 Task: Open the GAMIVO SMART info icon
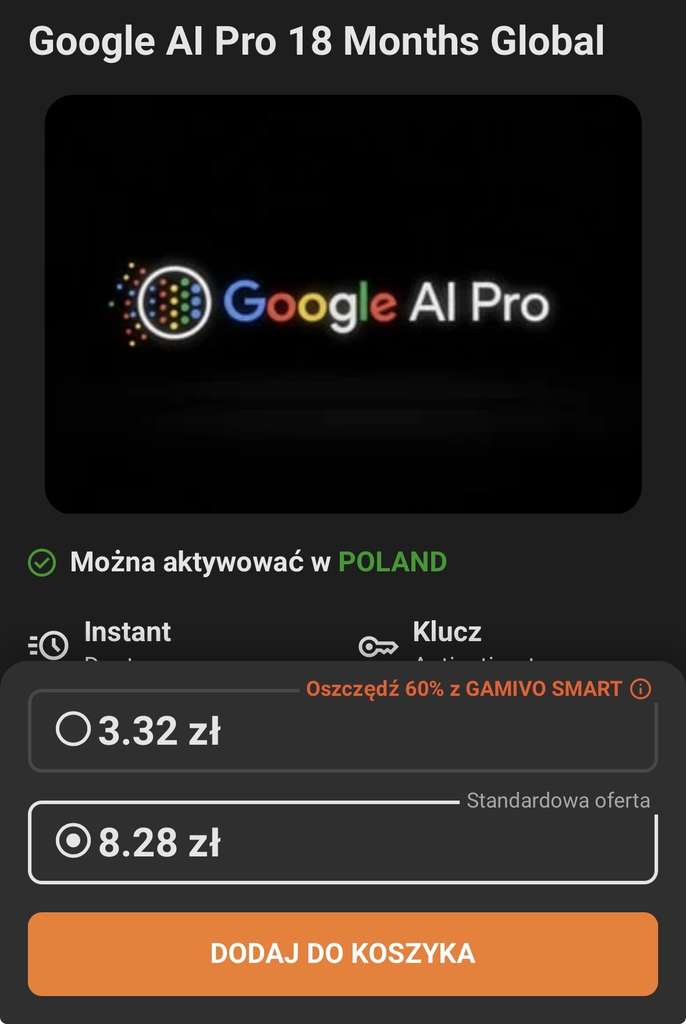[x=640, y=688]
